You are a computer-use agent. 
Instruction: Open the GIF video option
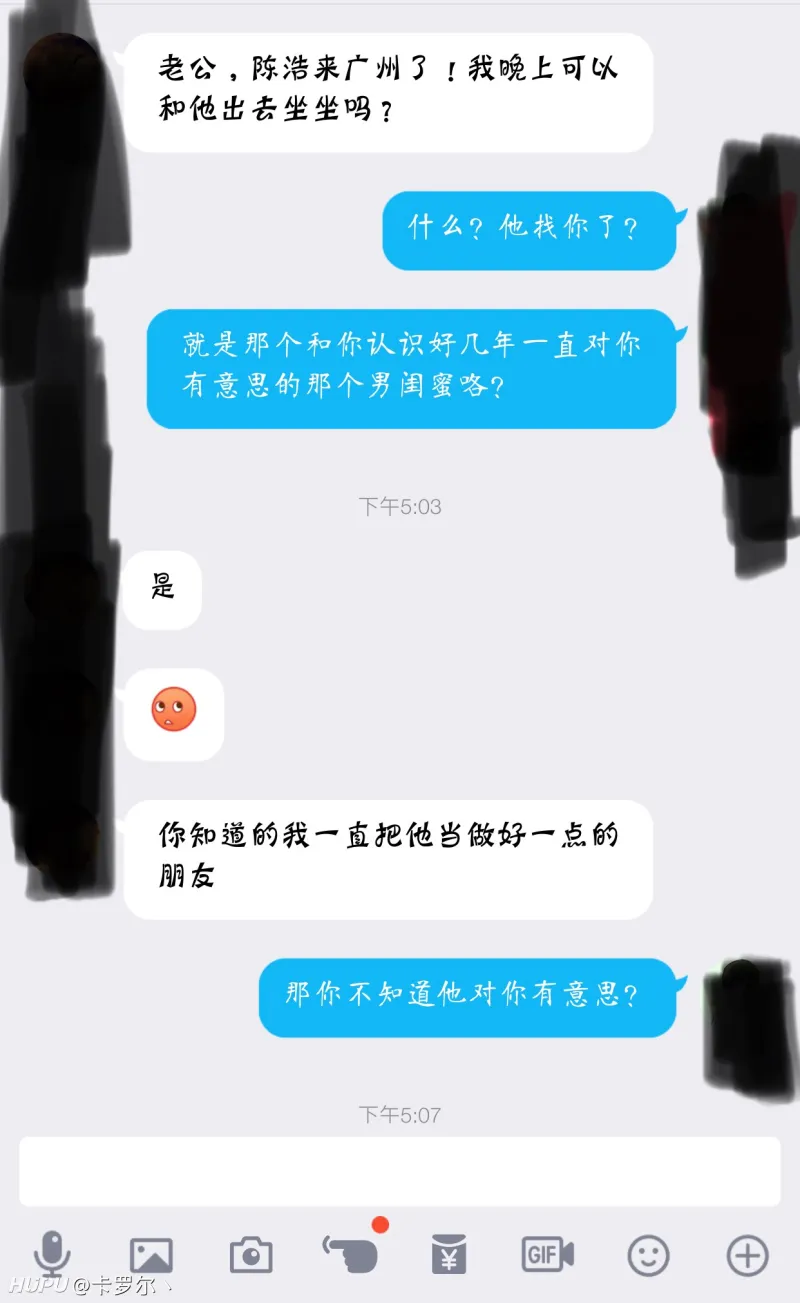pyautogui.click(x=547, y=1254)
